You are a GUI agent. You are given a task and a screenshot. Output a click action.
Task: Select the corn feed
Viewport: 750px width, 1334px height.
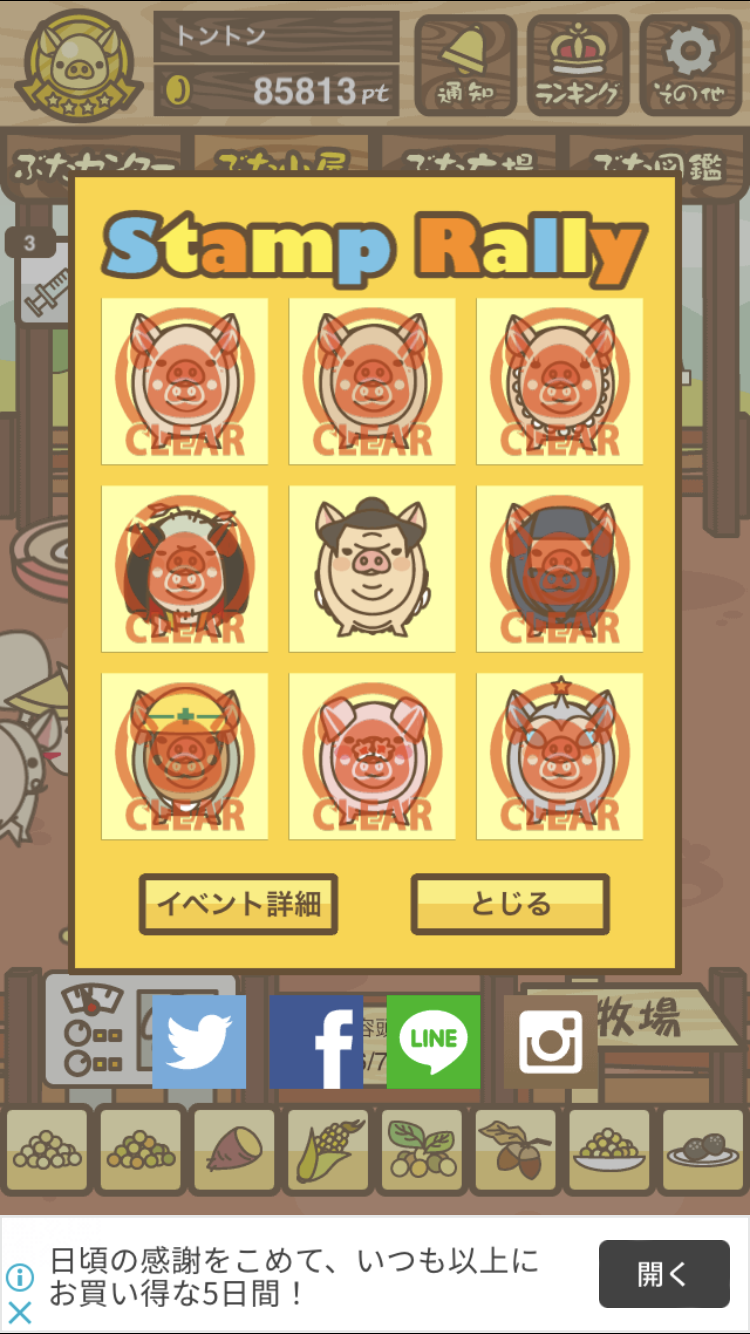328,1150
